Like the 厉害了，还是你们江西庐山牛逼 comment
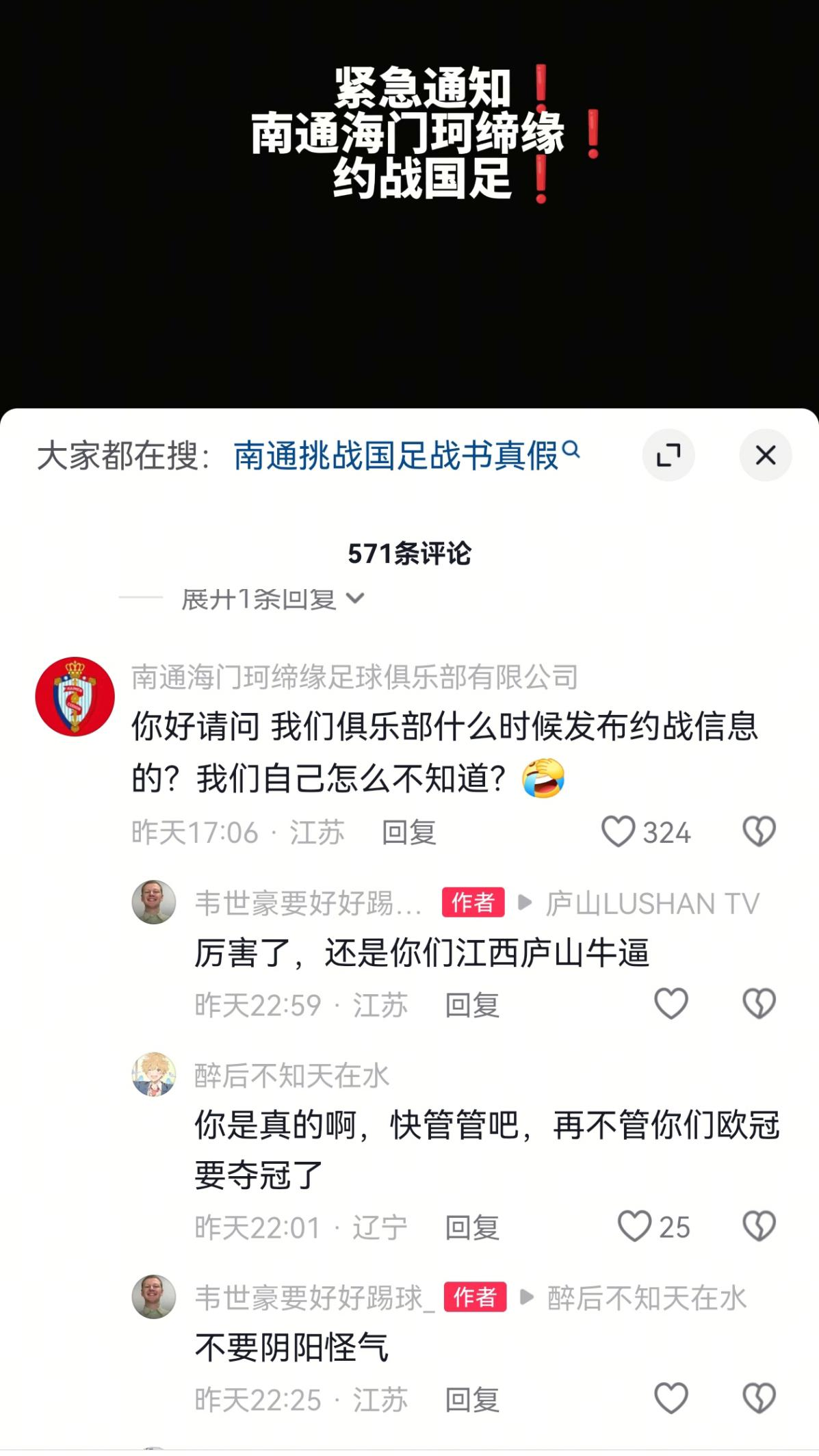The height and width of the screenshot is (1456, 819). tap(671, 1004)
